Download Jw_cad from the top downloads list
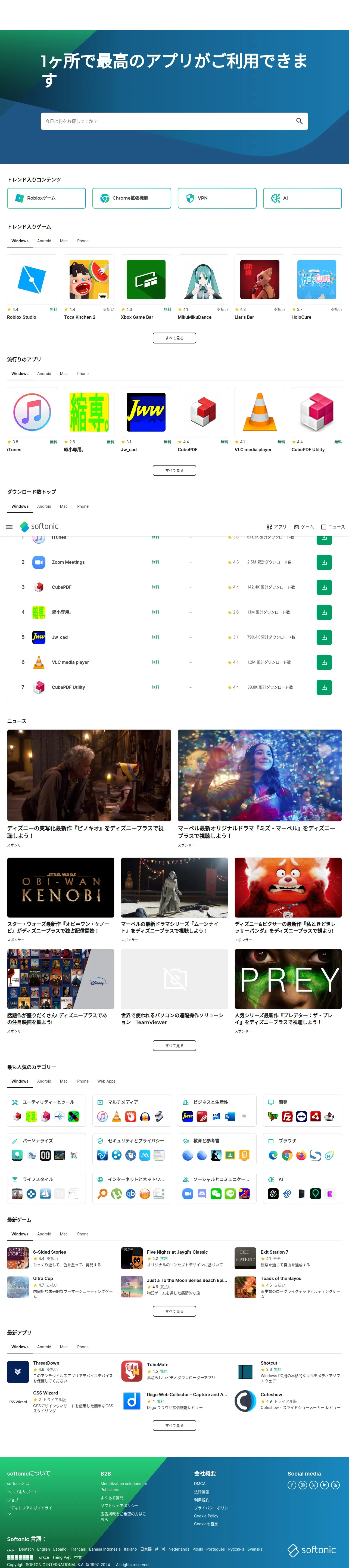This screenshot has width=349, height=1568. click(324, 637)
